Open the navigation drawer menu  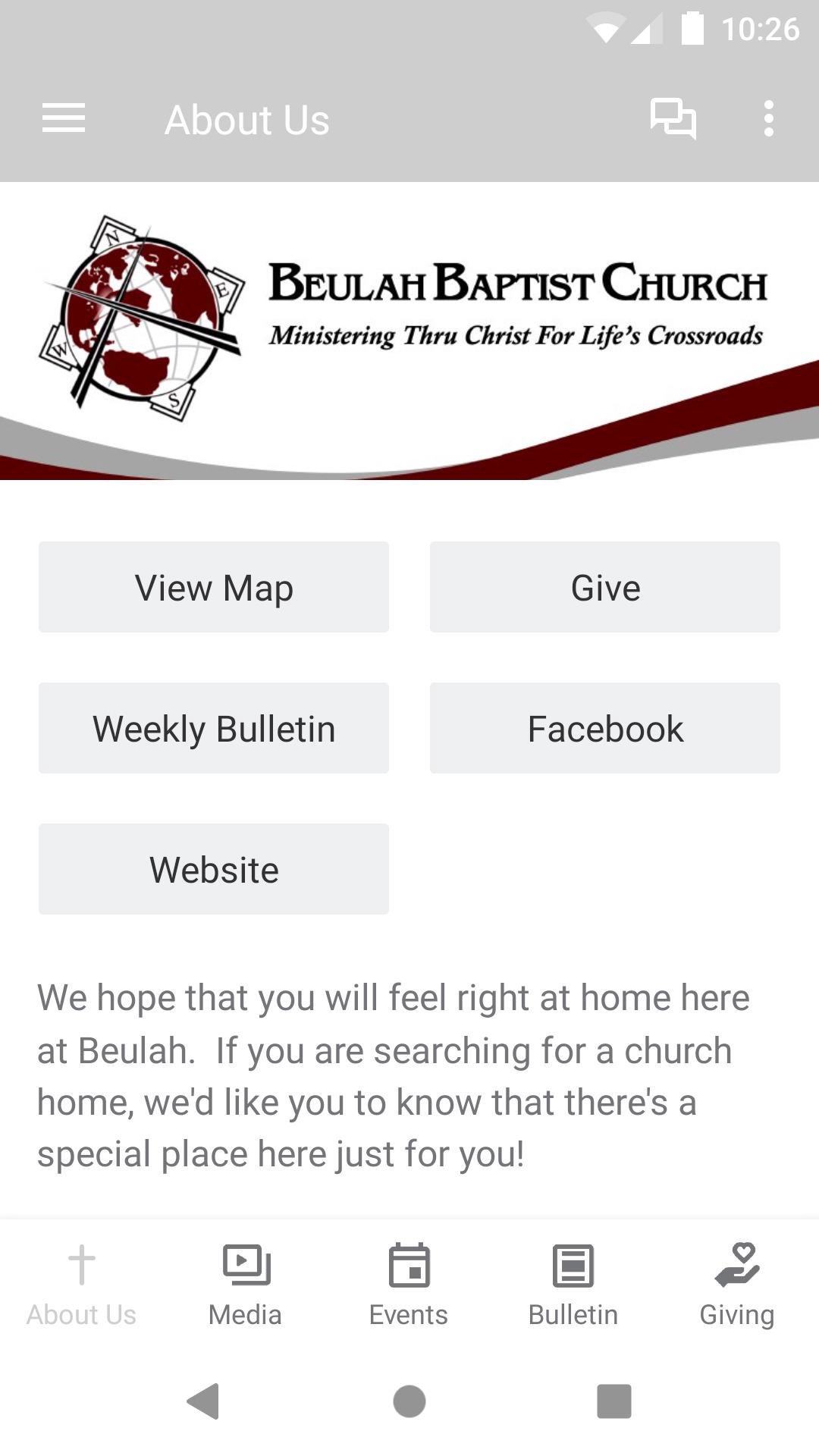pyautogui.click(x=64, y=119)
